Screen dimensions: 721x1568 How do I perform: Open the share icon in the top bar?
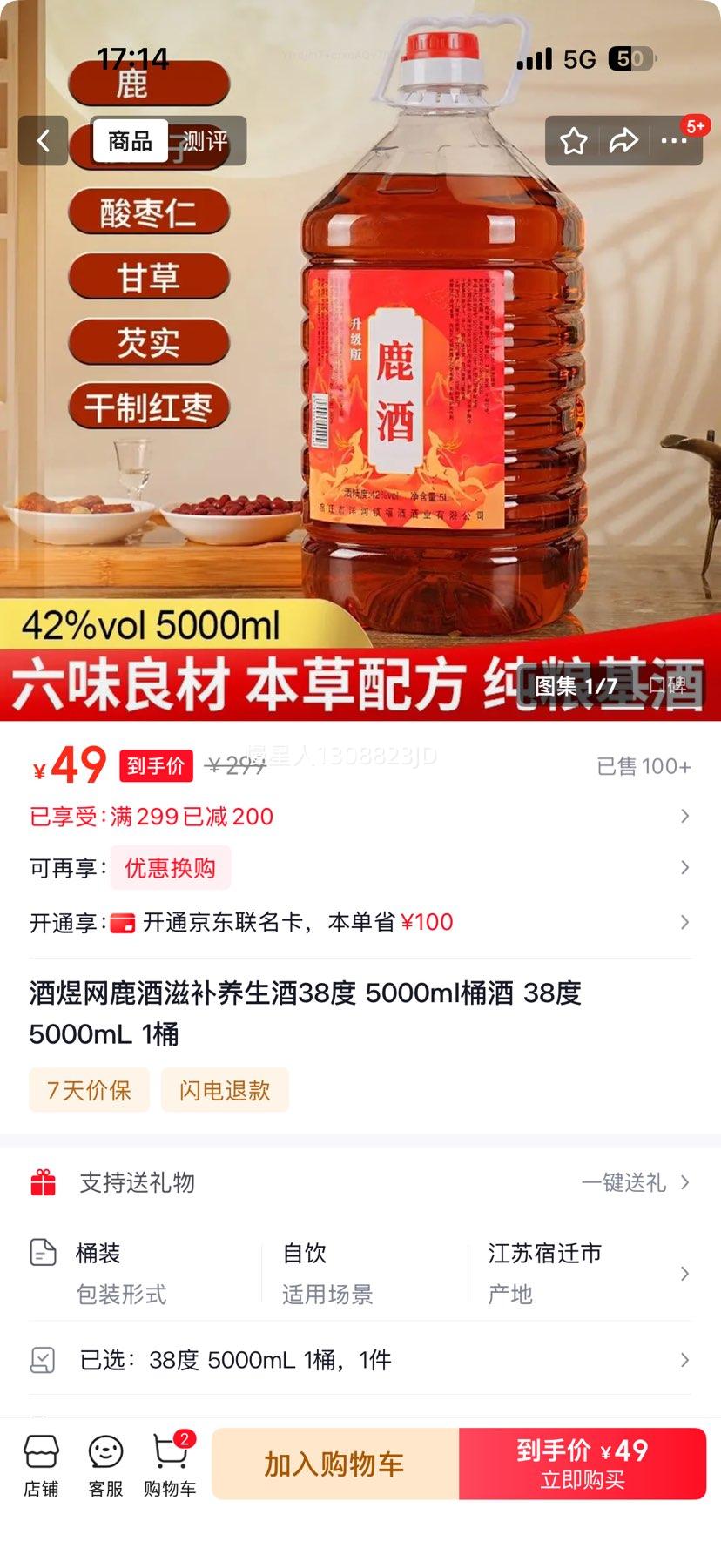pyautogui.click(x=623, y=140)
